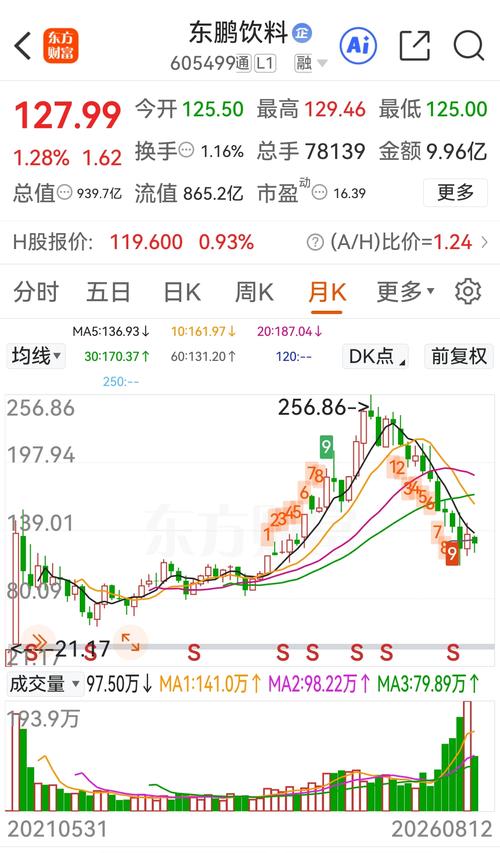
Task: Expand chart to fullscreen with arrows icon
Action: 130,641
